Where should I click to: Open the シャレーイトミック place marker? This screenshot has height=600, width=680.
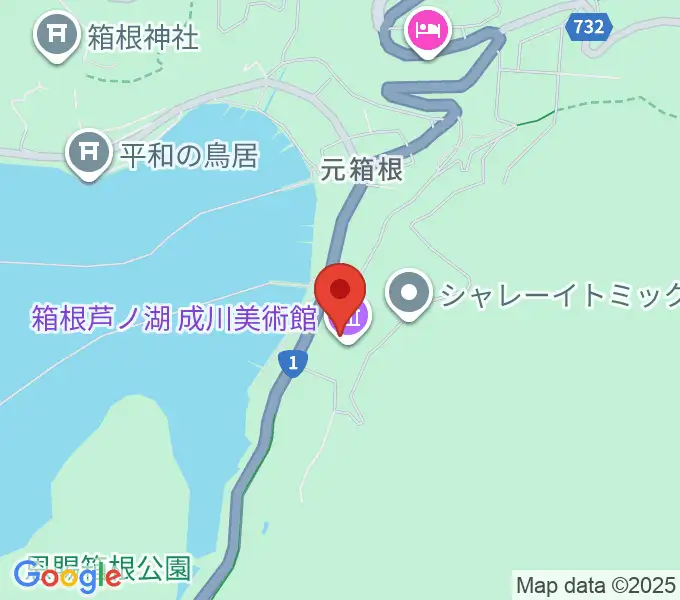pyautogui.click(x=410, y=294)
